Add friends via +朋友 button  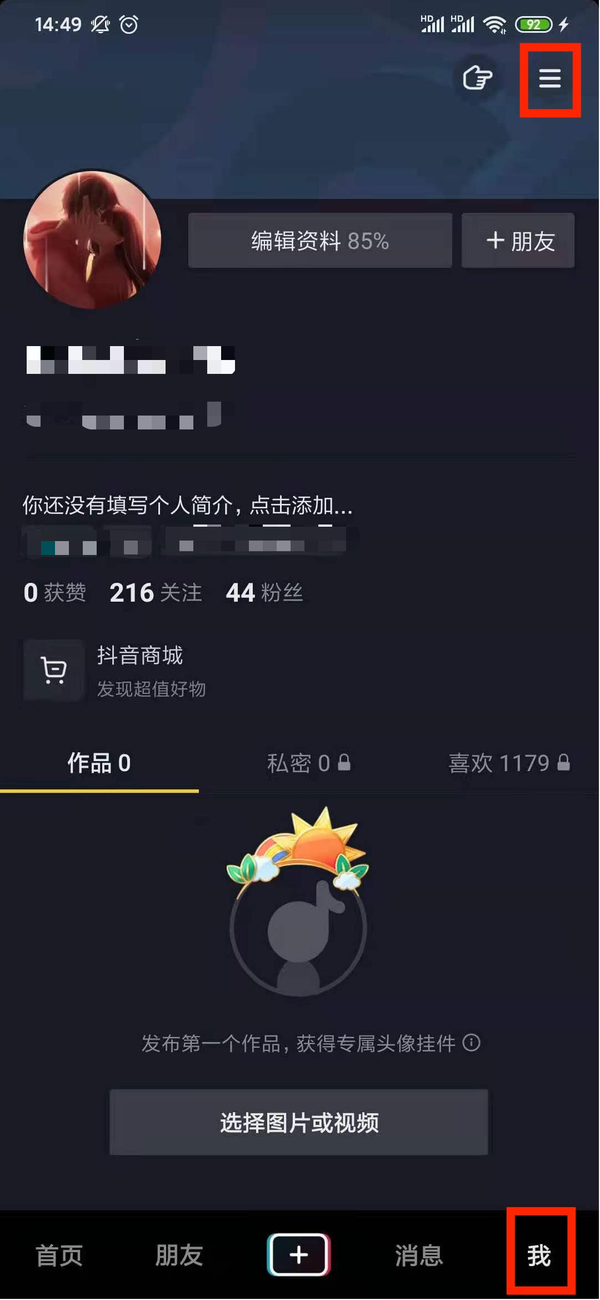pos(518,241)
